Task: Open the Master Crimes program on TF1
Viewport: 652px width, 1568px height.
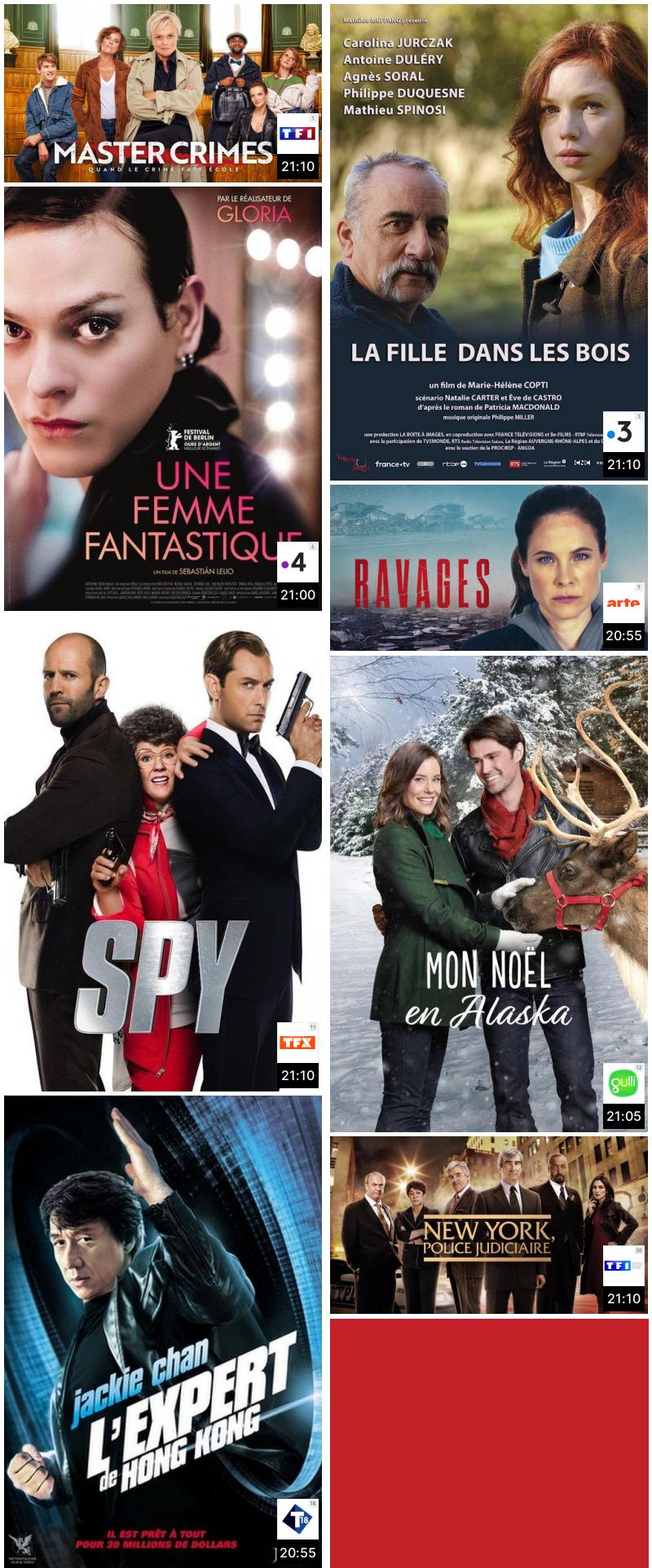Action: coord(163,93)
